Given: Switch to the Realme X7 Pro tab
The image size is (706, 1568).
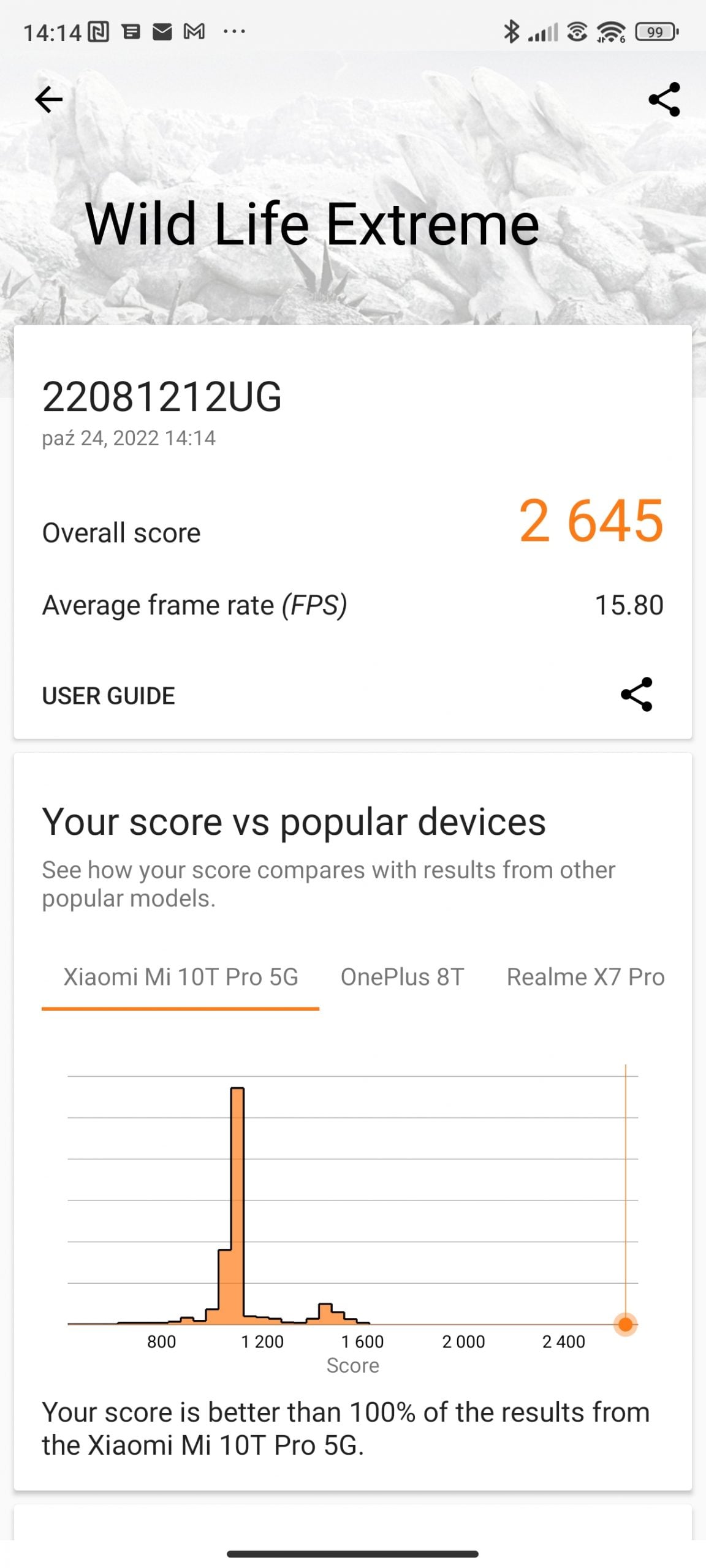Looking at the screenshot, I should [585, 977].
